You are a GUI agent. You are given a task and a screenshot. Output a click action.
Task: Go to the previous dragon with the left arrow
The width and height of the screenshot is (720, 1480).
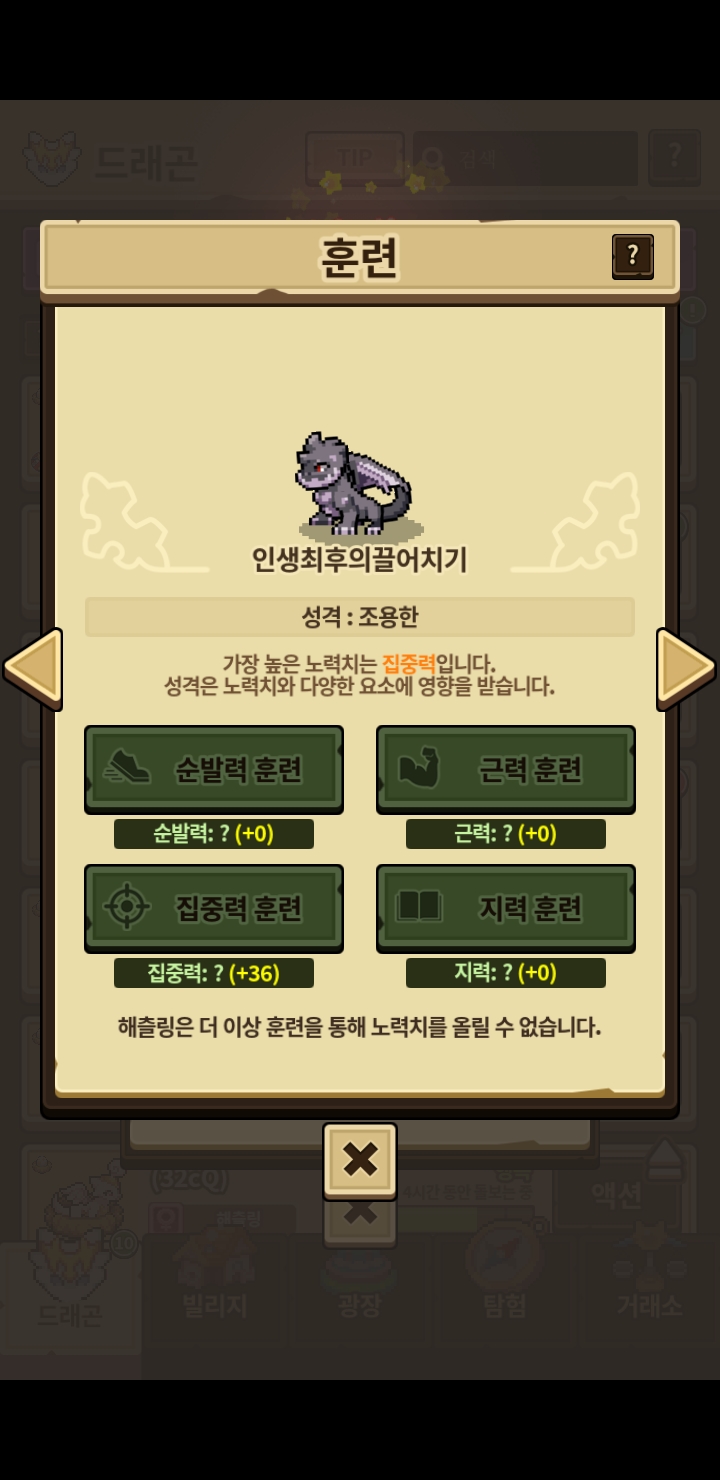pyautogui.click(x=33, y=667)
